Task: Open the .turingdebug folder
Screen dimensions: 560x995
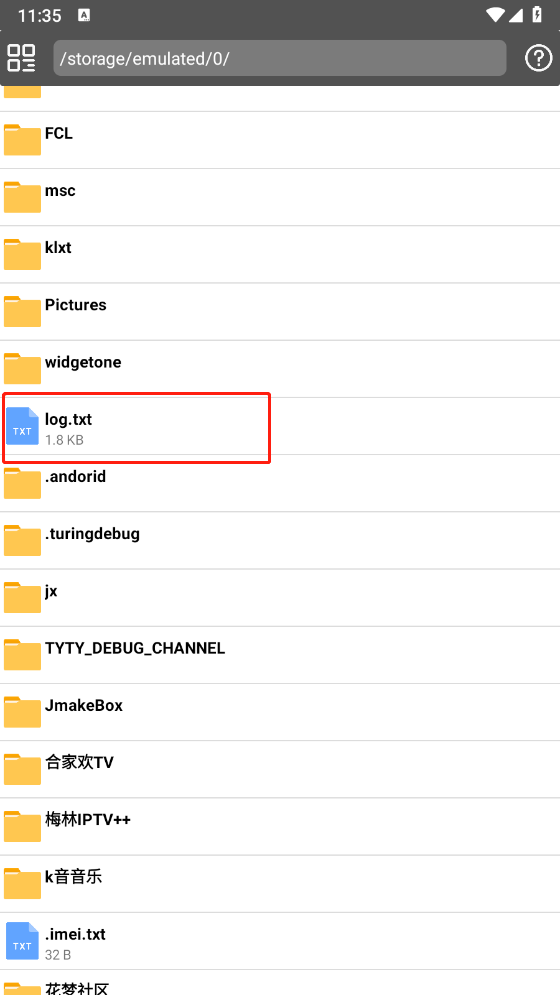Action: (x=280, y=541)
